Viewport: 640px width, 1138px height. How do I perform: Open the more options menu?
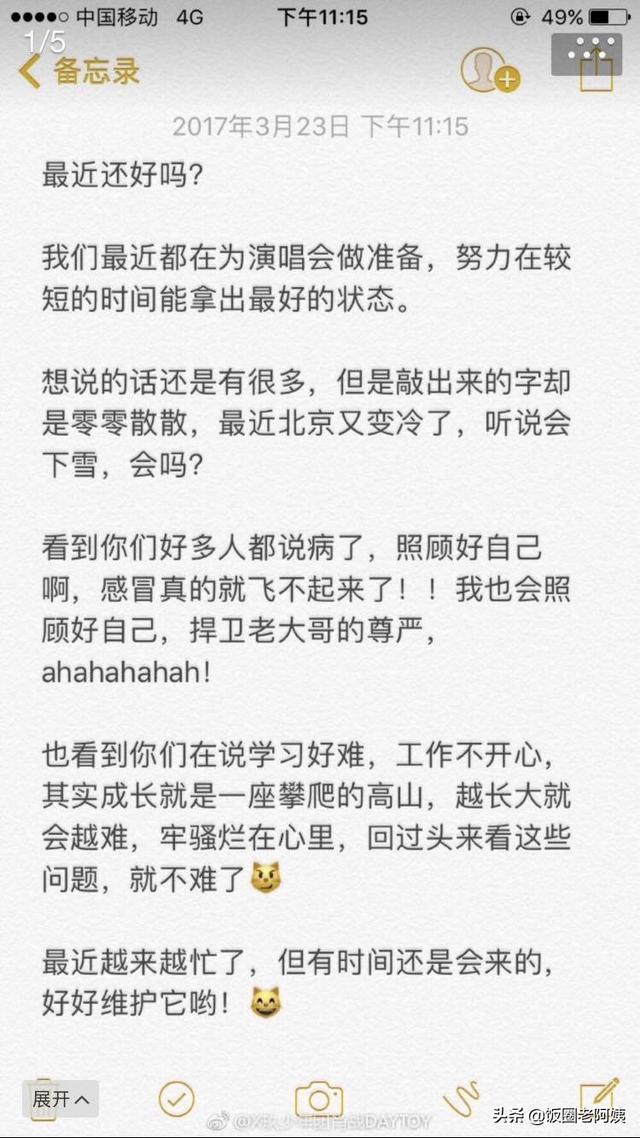tap(594, 45)
